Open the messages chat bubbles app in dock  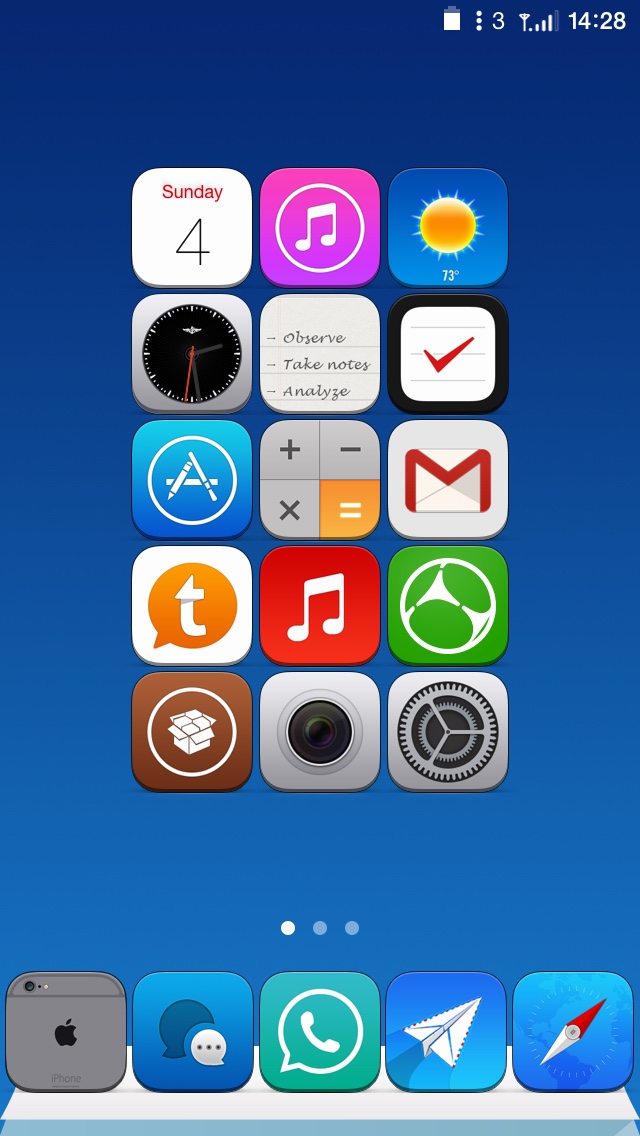click(193, 1032)
